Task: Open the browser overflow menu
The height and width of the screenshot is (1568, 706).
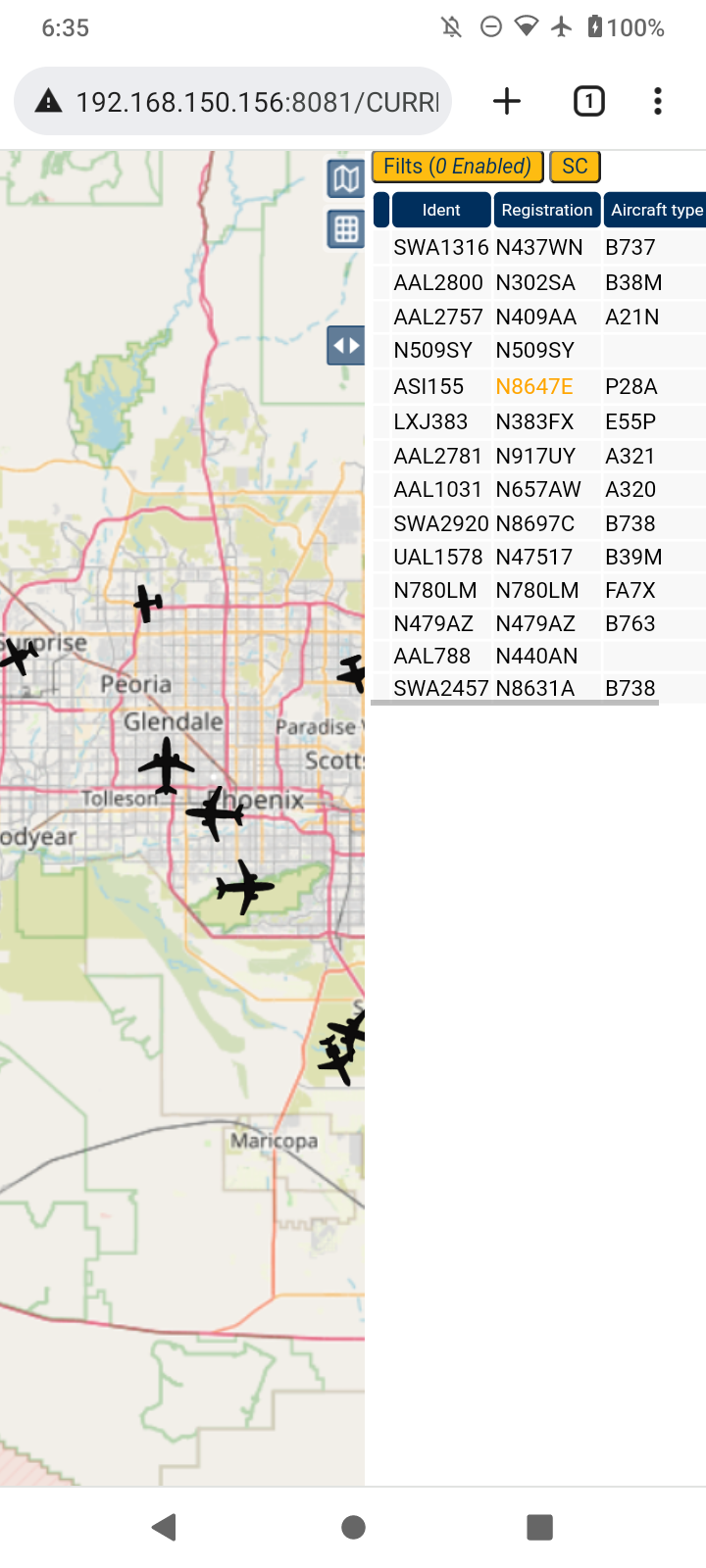Action: point(658,101)
